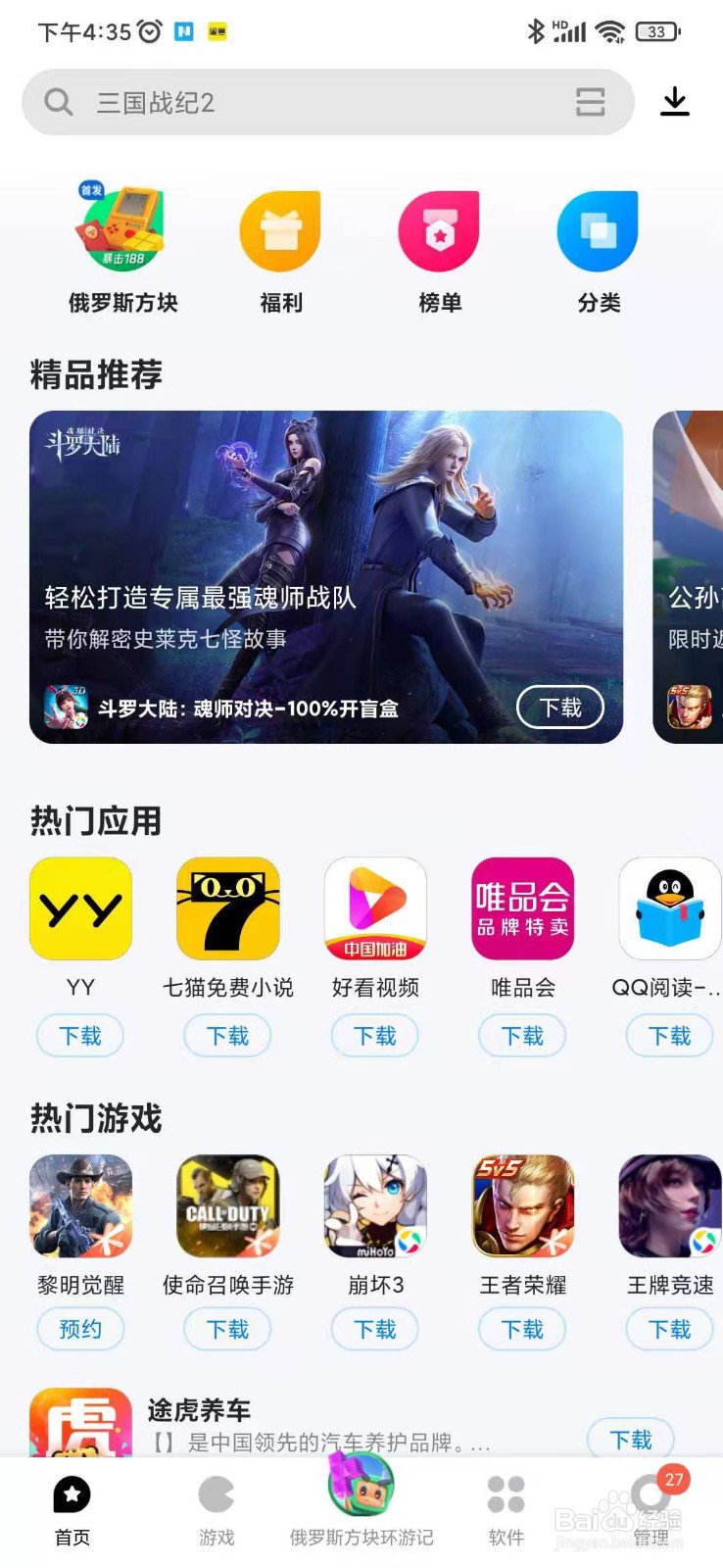Select 俄罗斯方块环游记 in bottom navigation
Image resolution: width=723 pixels, height=1568 pixels.
tap(361, 1494)
